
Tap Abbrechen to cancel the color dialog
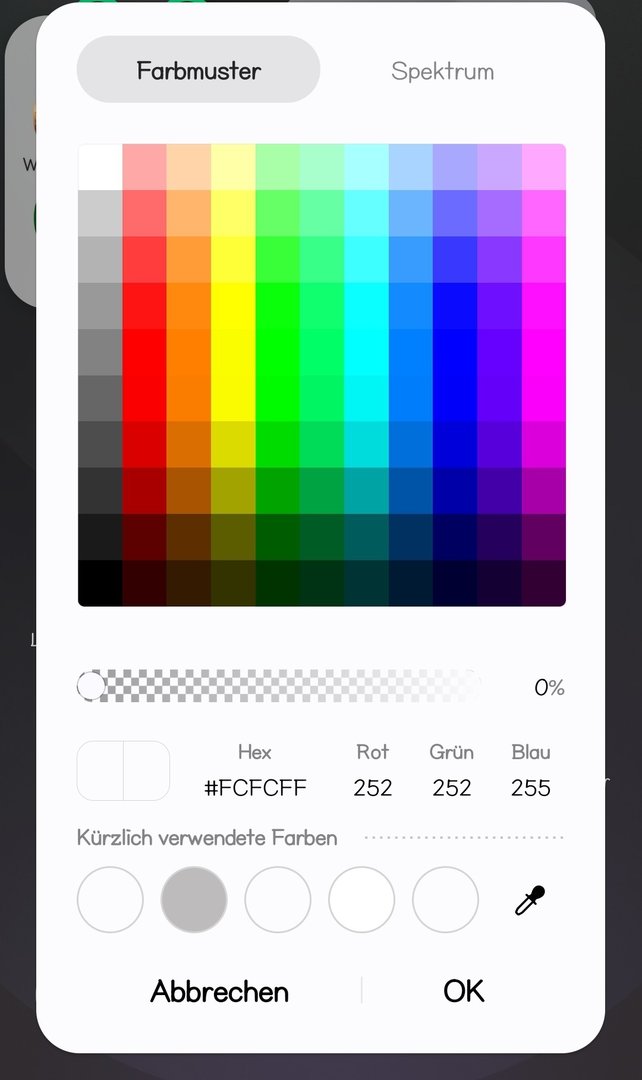220,991
